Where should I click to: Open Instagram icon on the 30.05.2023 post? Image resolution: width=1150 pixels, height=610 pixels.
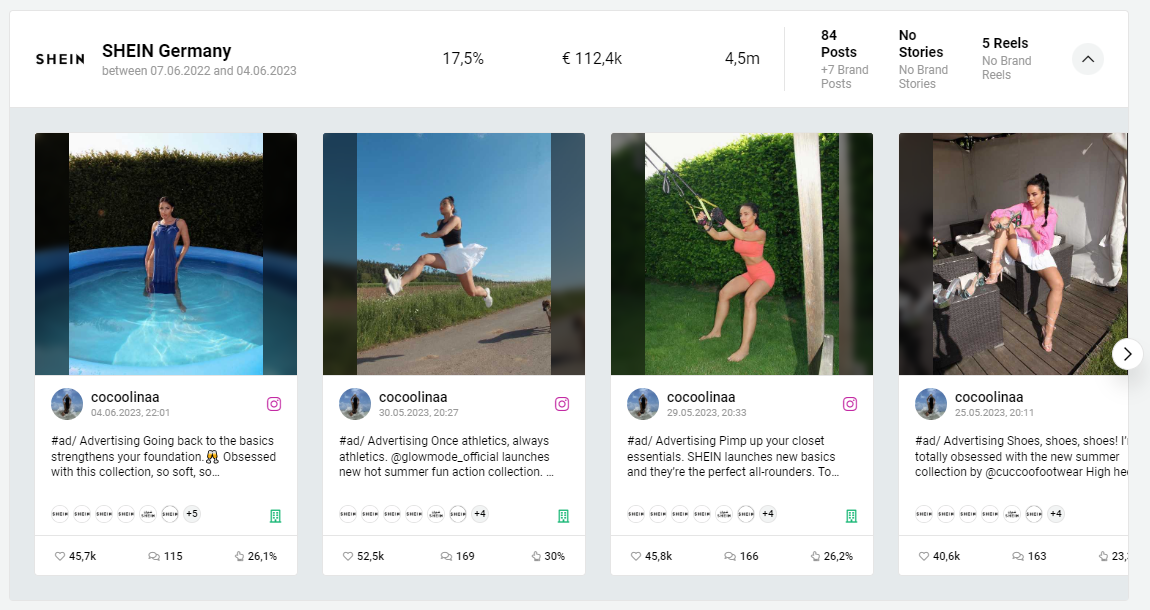click(562, 404)
